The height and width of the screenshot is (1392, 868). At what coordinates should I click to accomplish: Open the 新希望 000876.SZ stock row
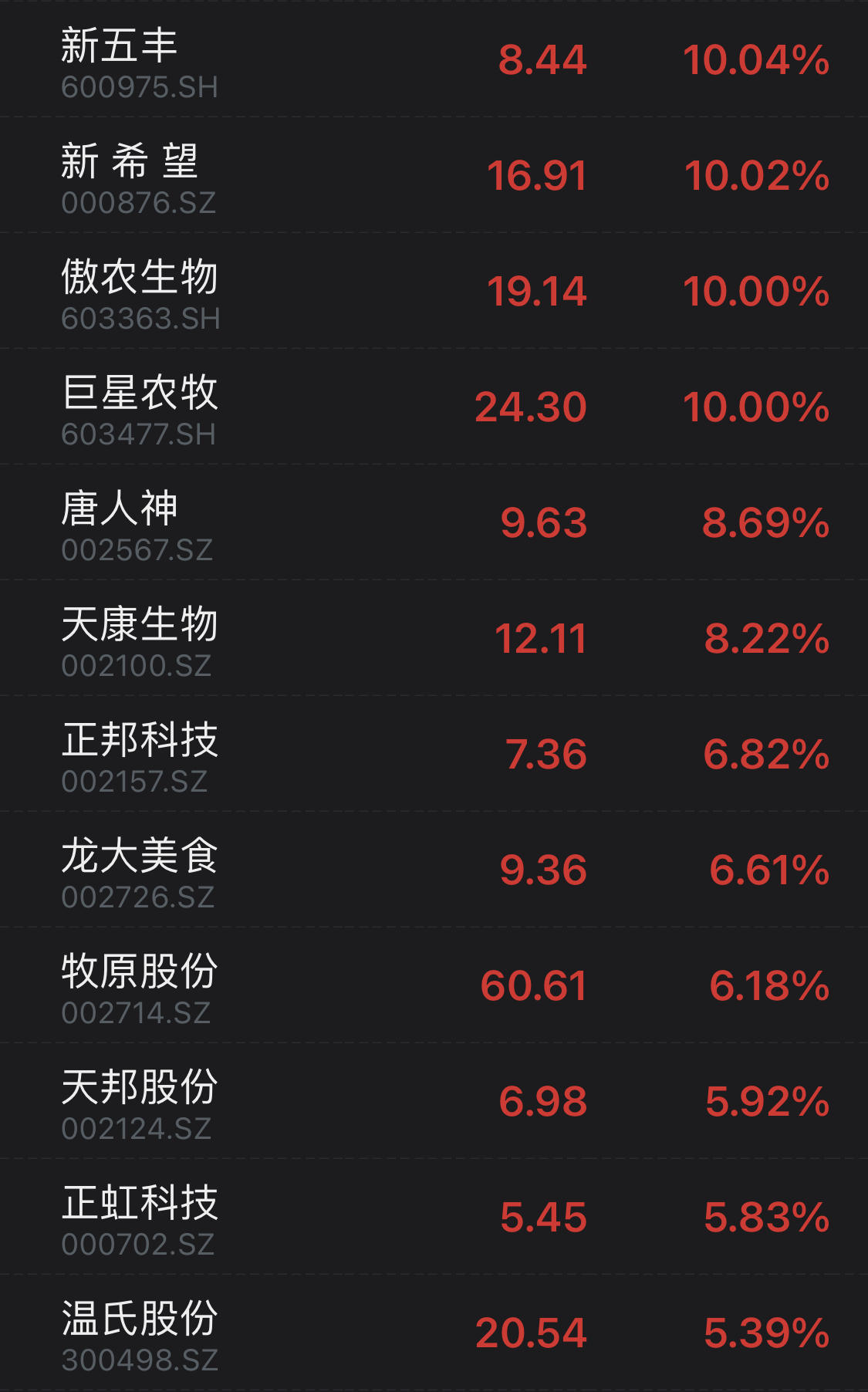click(x=434, y=175)
